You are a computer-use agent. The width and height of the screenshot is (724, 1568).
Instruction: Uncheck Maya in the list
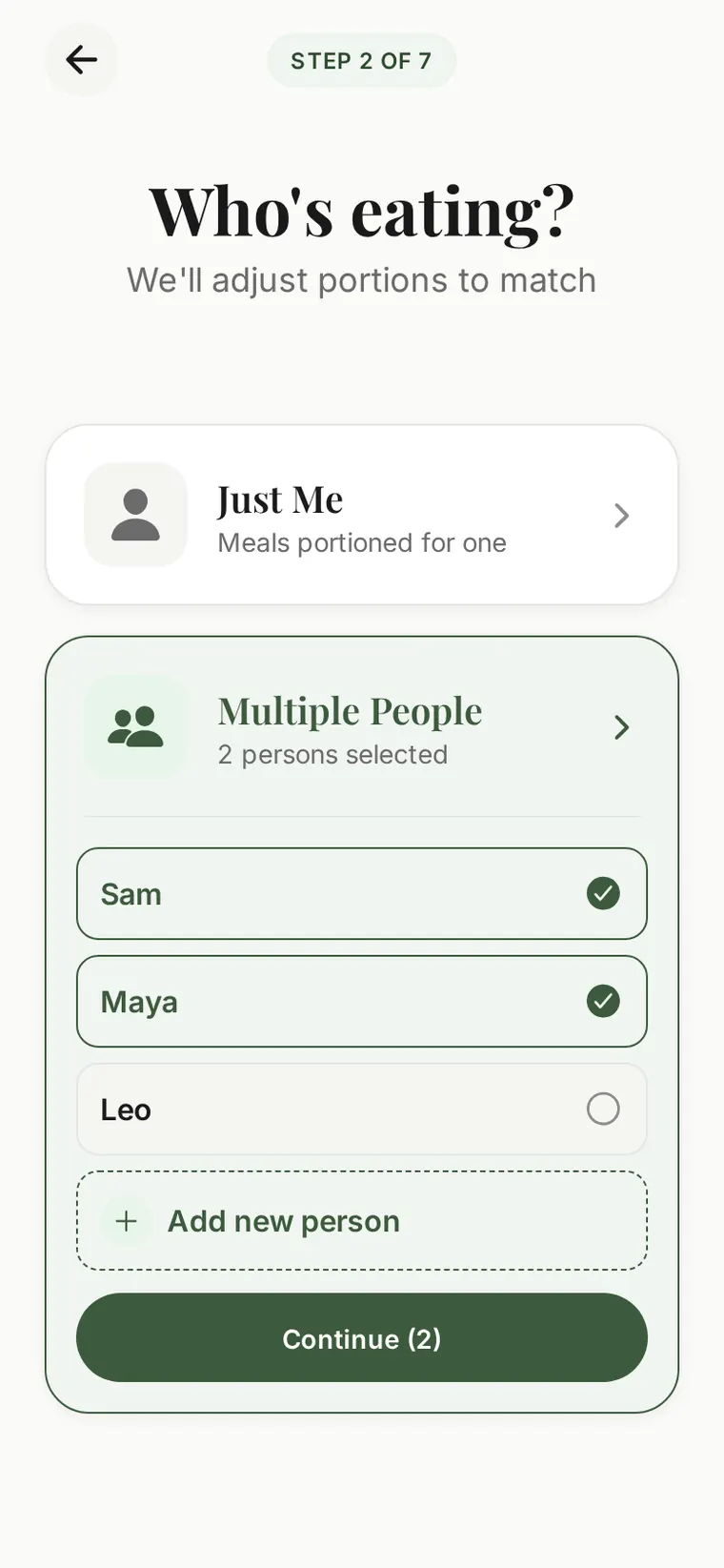[x=362, y=1001]
